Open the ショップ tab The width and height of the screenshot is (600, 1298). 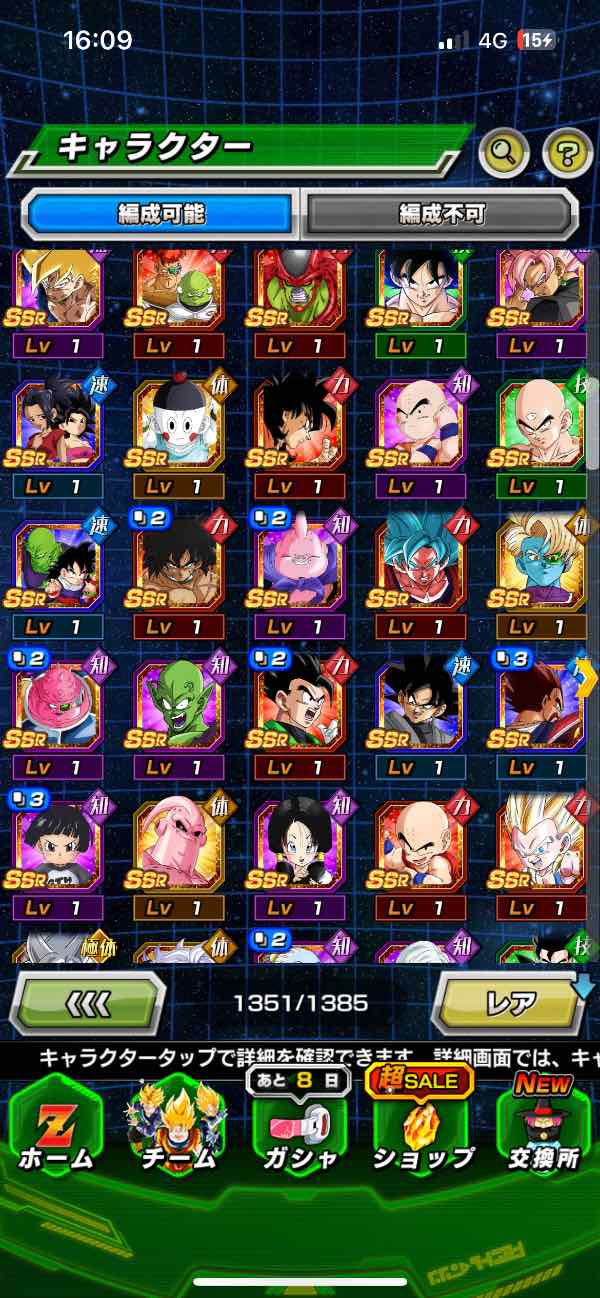tap(421, 1128)
